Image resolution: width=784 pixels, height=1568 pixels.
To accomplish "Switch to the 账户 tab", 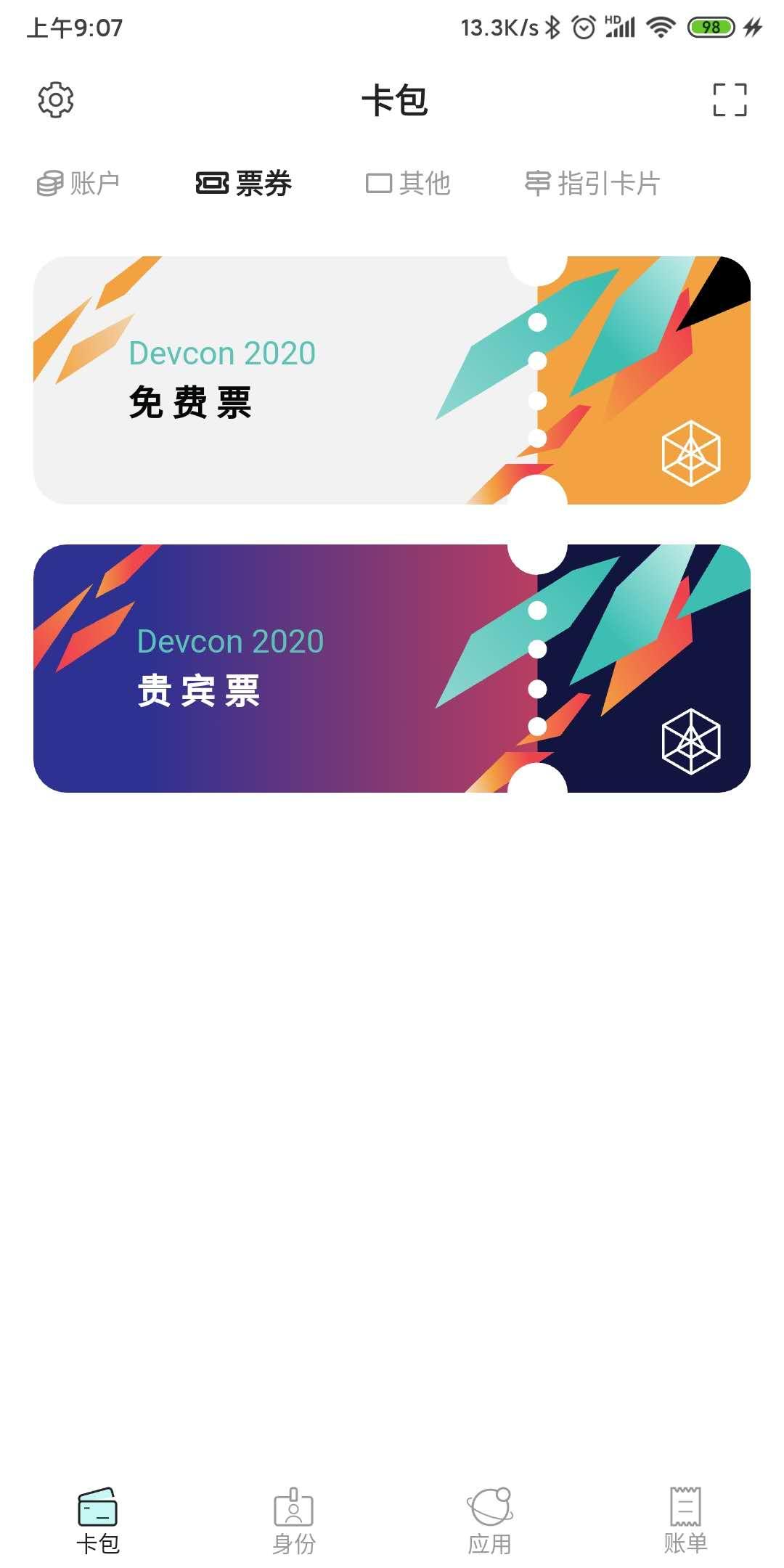I will [x=78, y=183].
